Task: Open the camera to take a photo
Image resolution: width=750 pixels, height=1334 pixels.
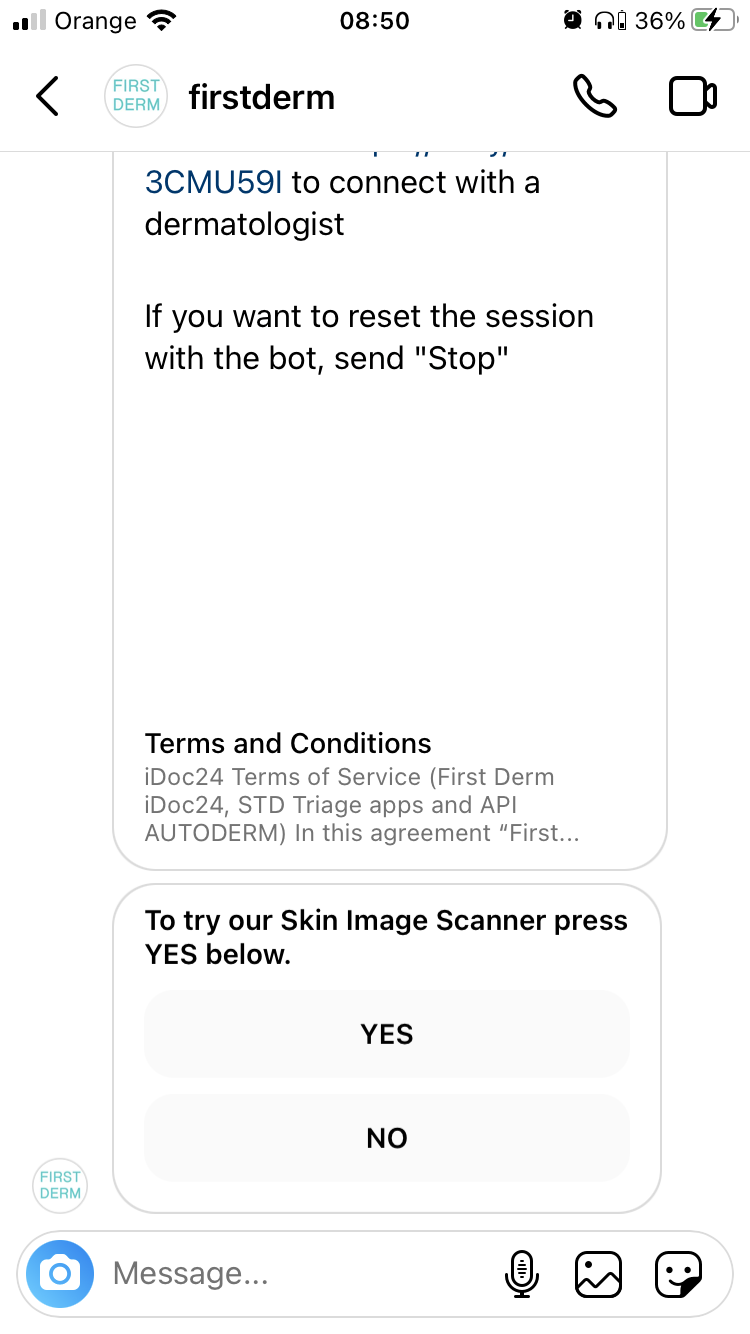Action: pos(60,1273)
